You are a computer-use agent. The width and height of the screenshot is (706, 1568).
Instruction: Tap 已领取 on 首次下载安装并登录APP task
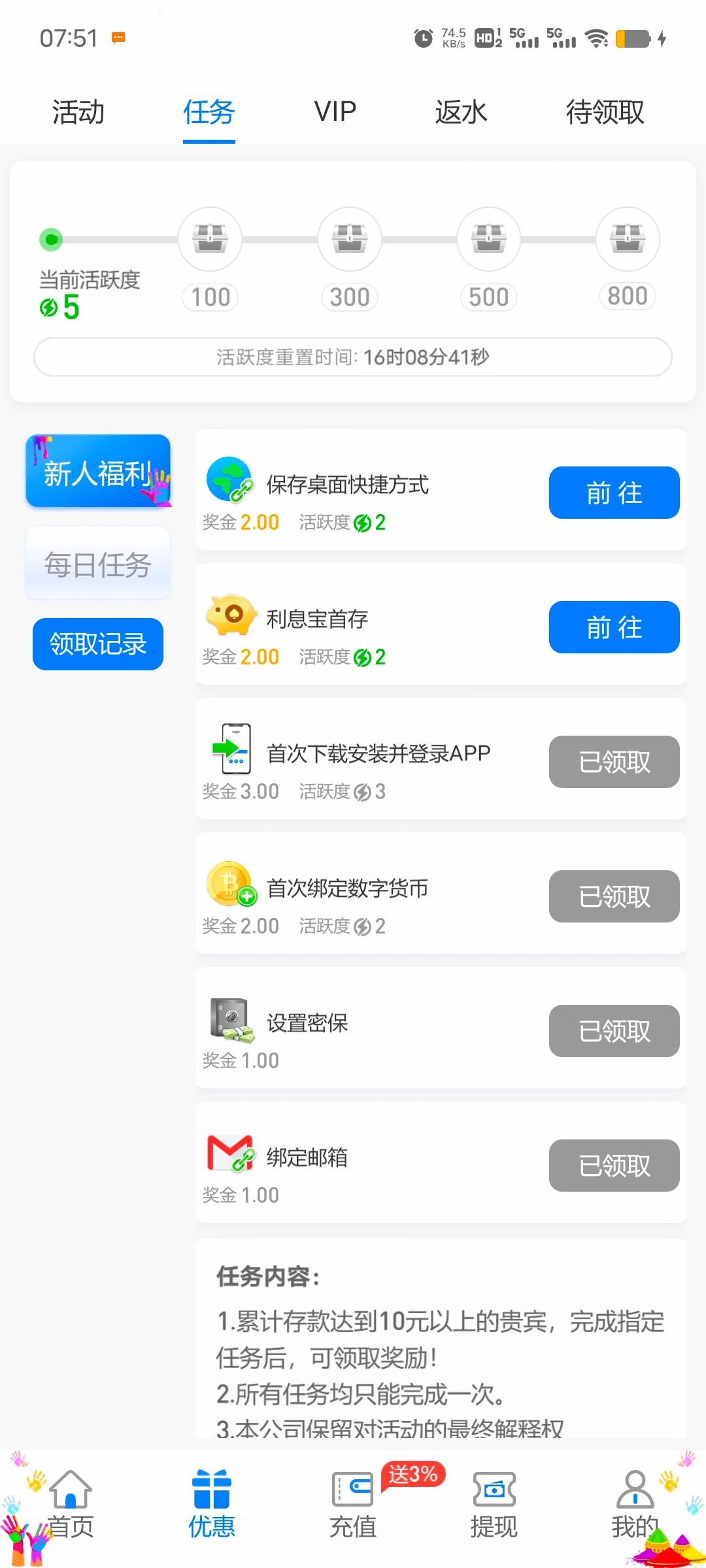pyautogui.click(x=614, y=762)
